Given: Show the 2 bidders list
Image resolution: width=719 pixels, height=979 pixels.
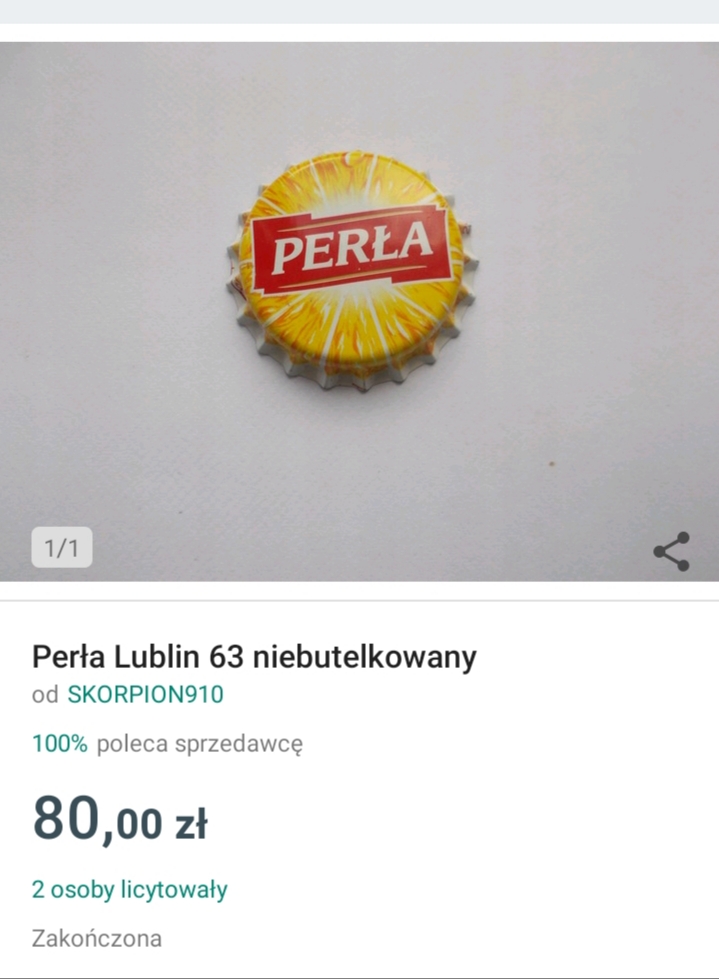Looking at the screenshot, I should tap(130, 889).
